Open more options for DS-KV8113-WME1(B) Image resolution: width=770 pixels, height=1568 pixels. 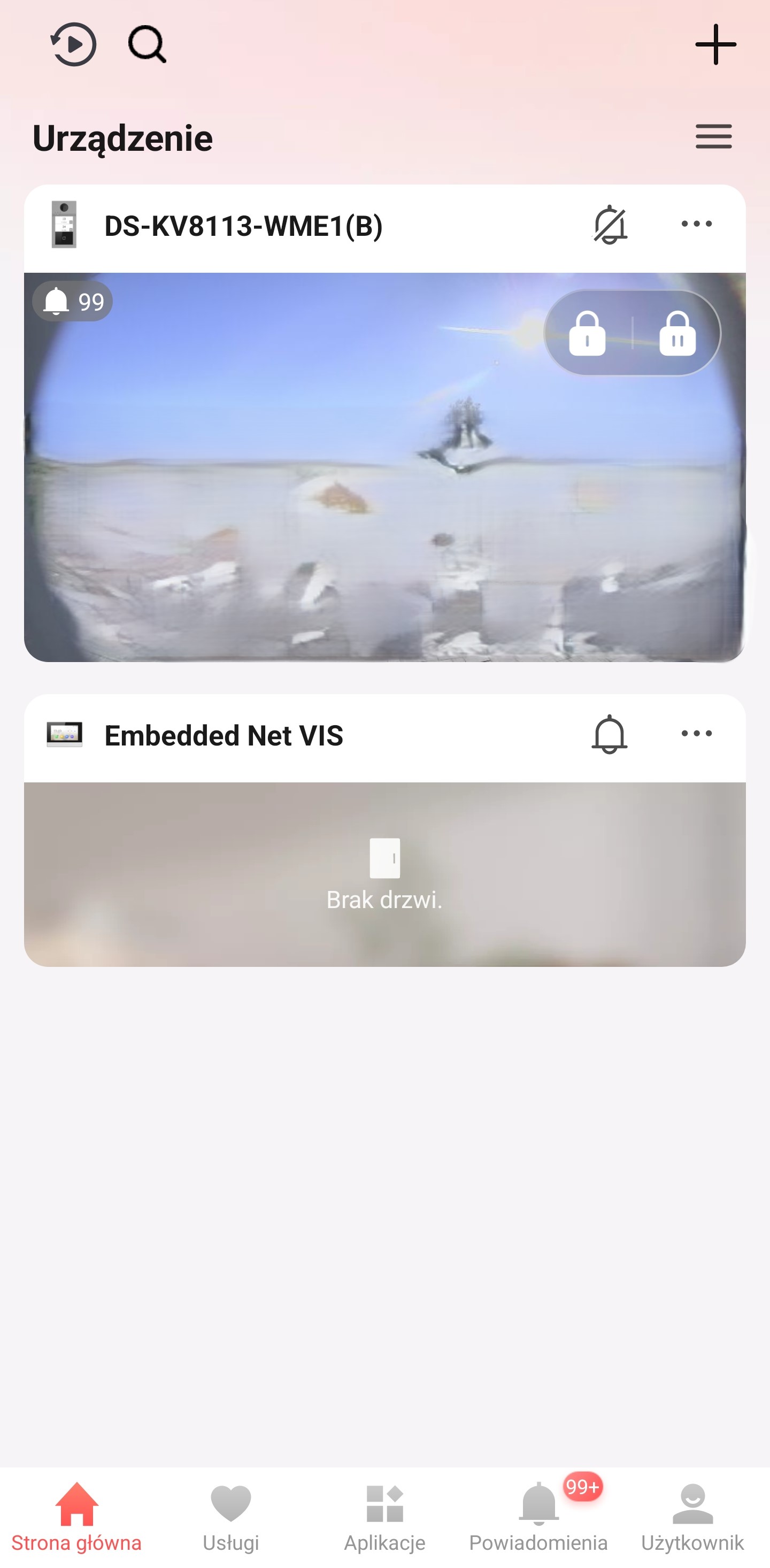pos(696,225)
